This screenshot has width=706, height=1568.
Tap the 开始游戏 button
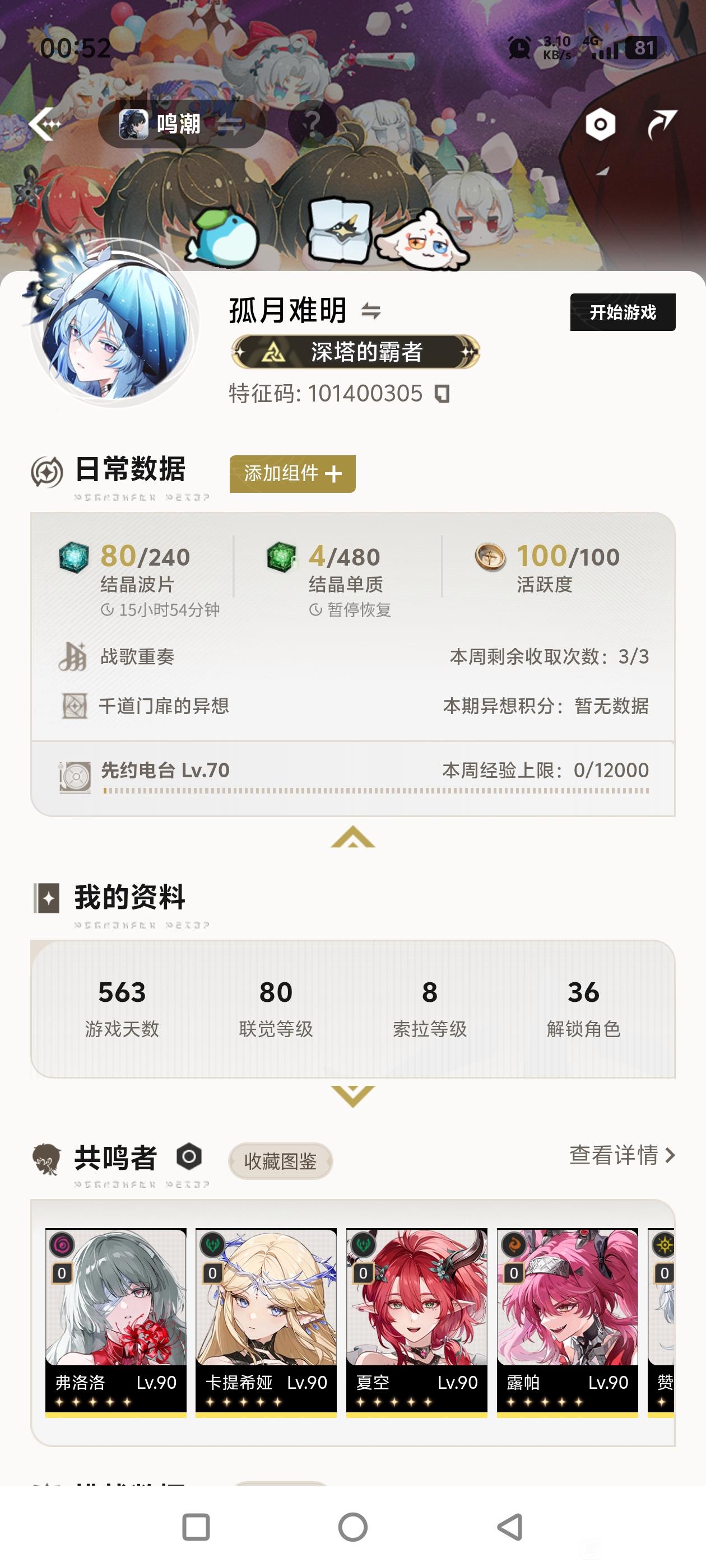click(x=622, y=312)
